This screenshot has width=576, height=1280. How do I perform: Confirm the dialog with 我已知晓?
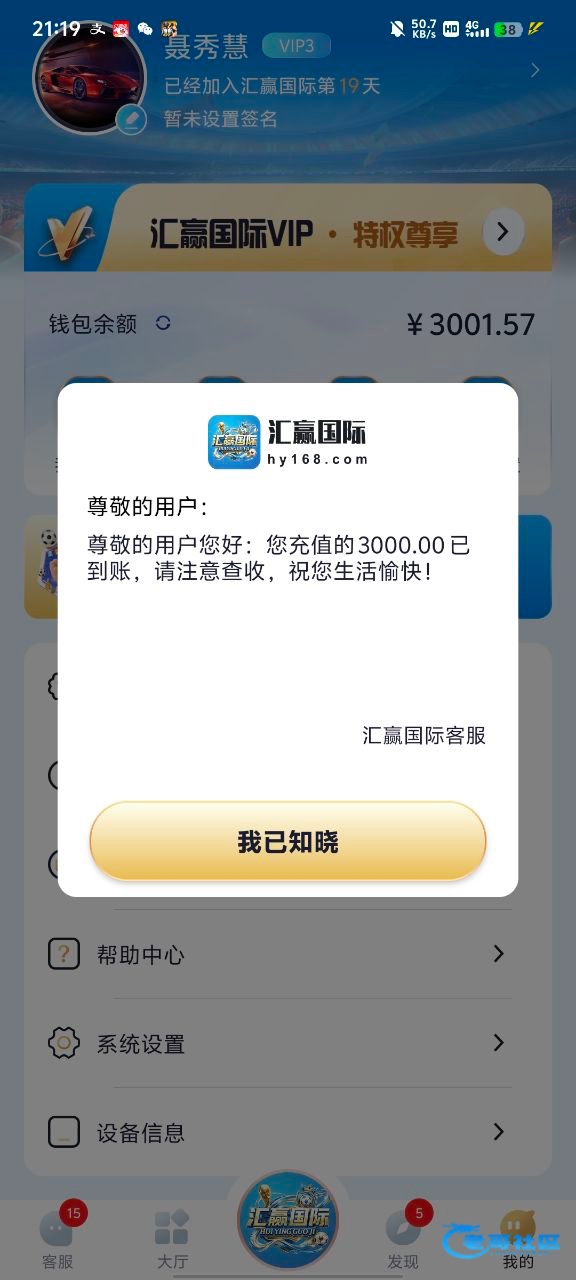[x=288, y=841]
